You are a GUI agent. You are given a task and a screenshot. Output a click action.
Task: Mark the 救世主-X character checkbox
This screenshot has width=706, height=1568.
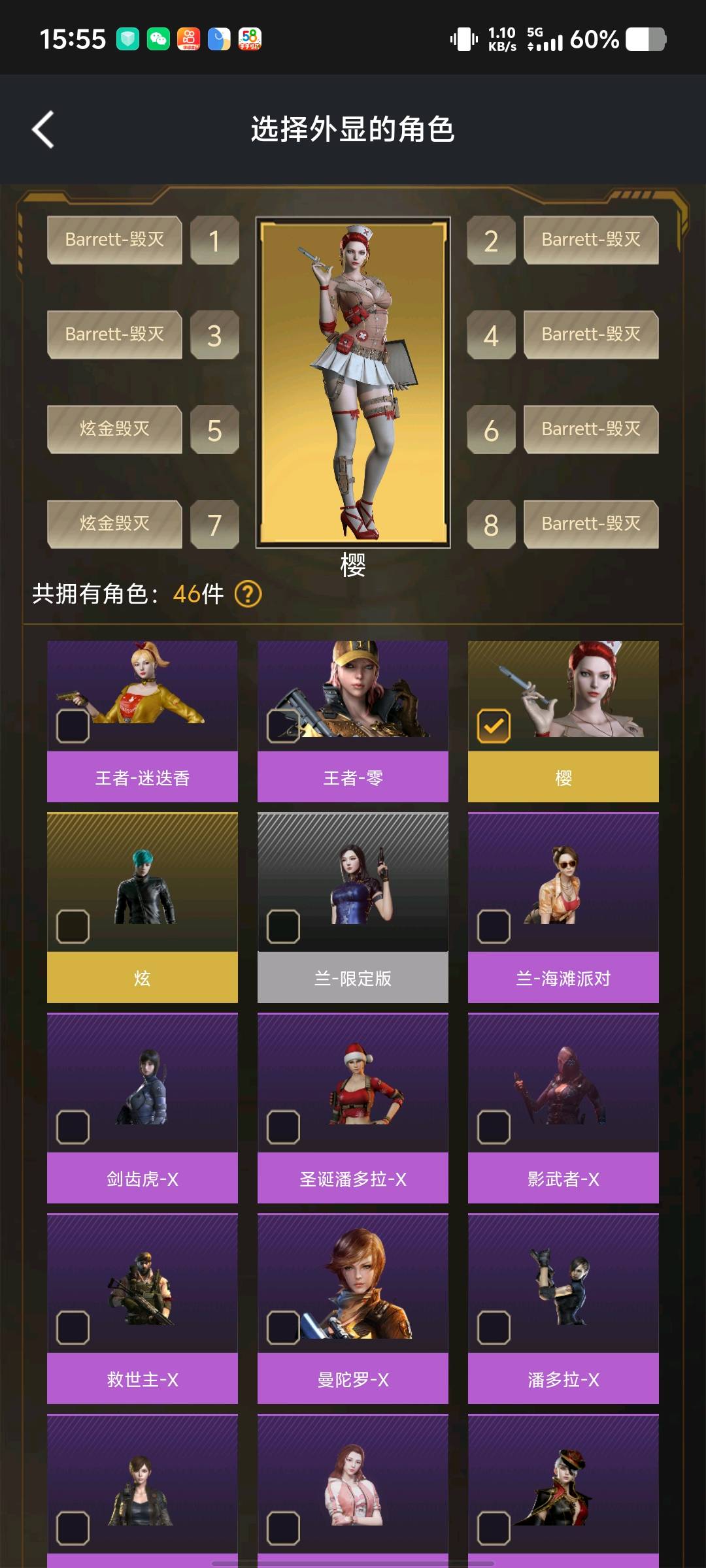(73, 1328)
